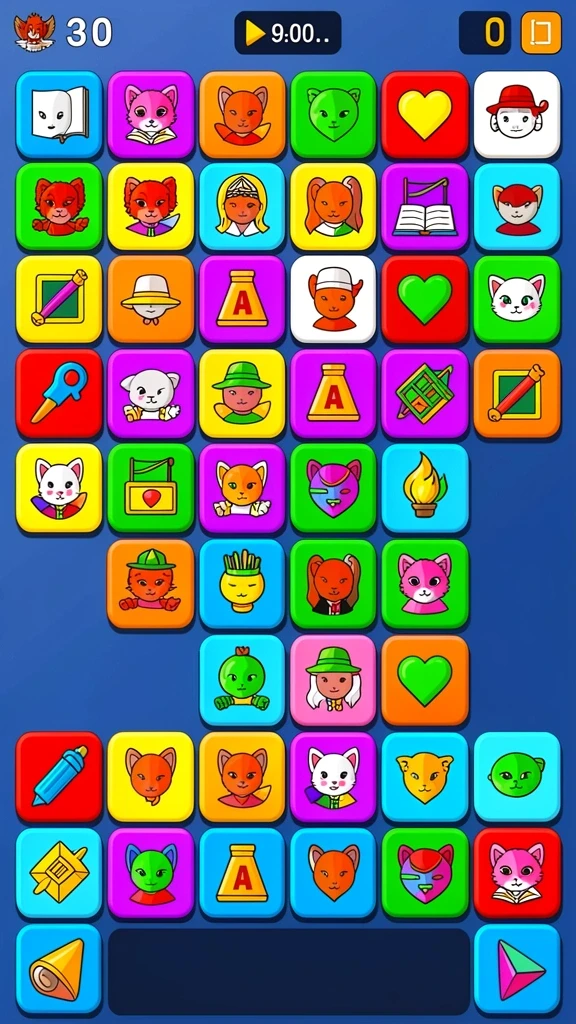Select the red-hat girl on white tile
The height and width of the screenshot is (1024, 576).
coord(517,114)
